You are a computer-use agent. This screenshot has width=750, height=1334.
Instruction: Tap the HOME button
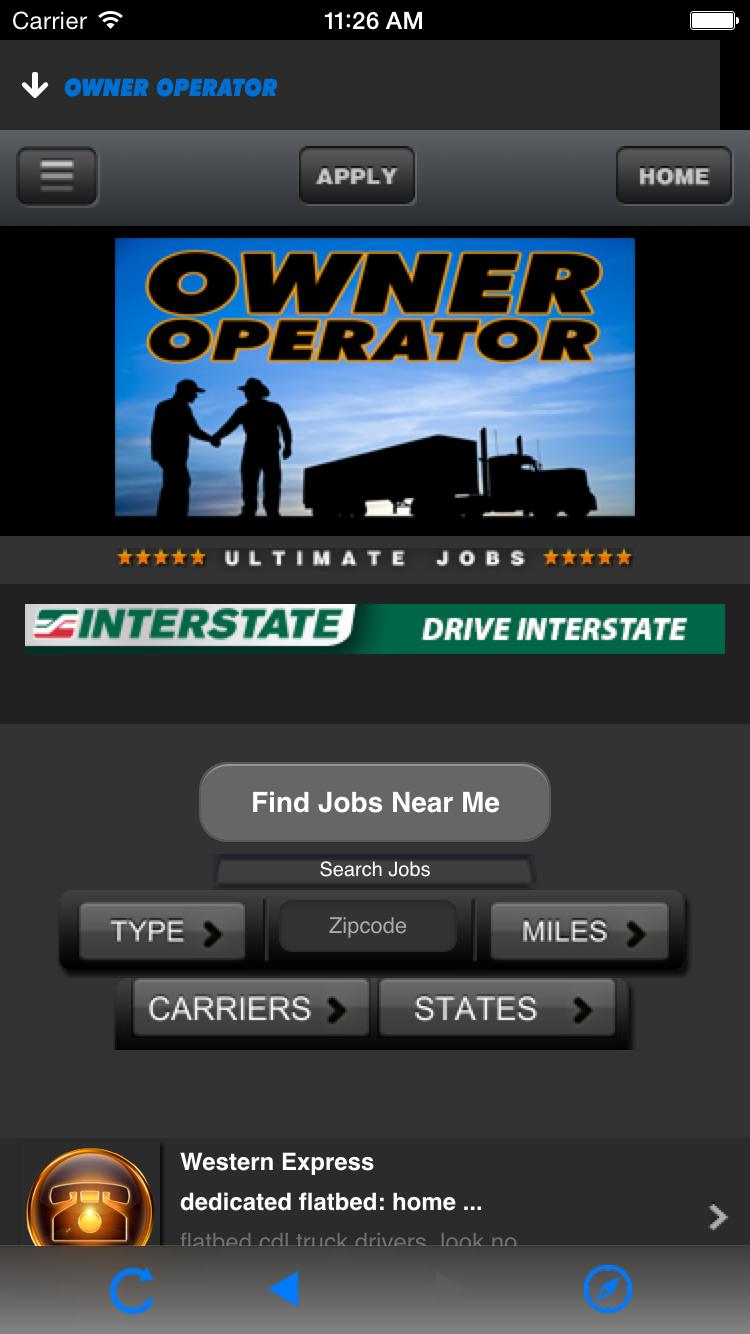pyautogui.click(x=674, y=176)
